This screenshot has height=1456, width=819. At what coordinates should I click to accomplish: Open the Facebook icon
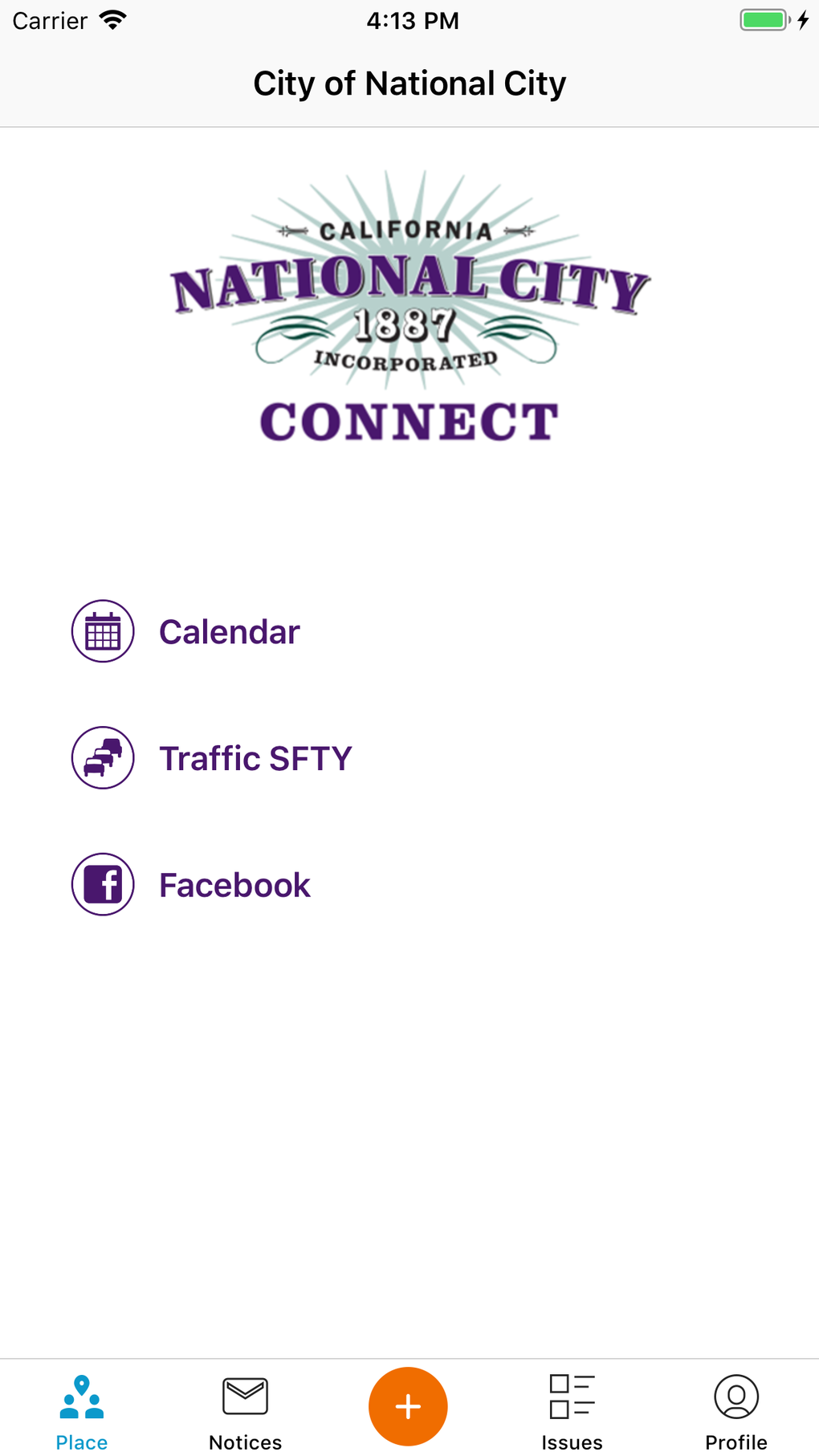click(103, 883)
